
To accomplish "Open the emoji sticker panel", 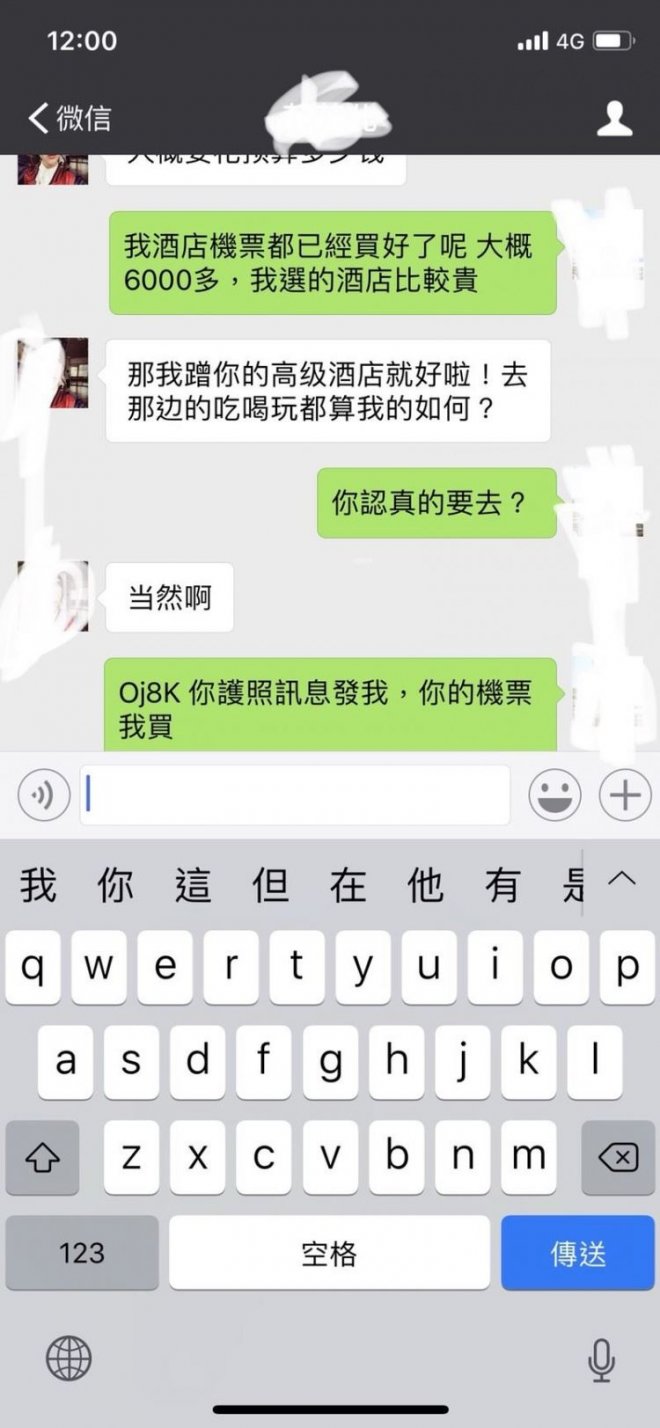I will (x=555, y=796).
